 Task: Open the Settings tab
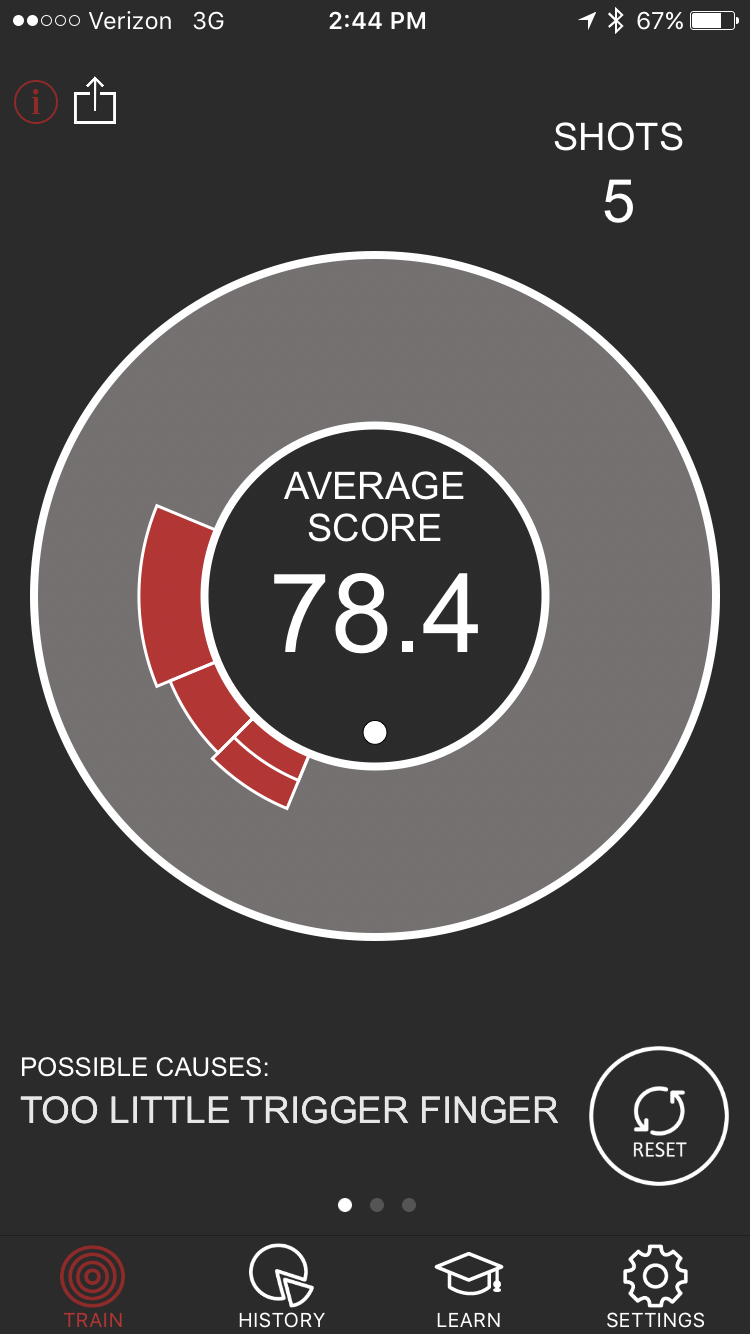pos(655,1286)
